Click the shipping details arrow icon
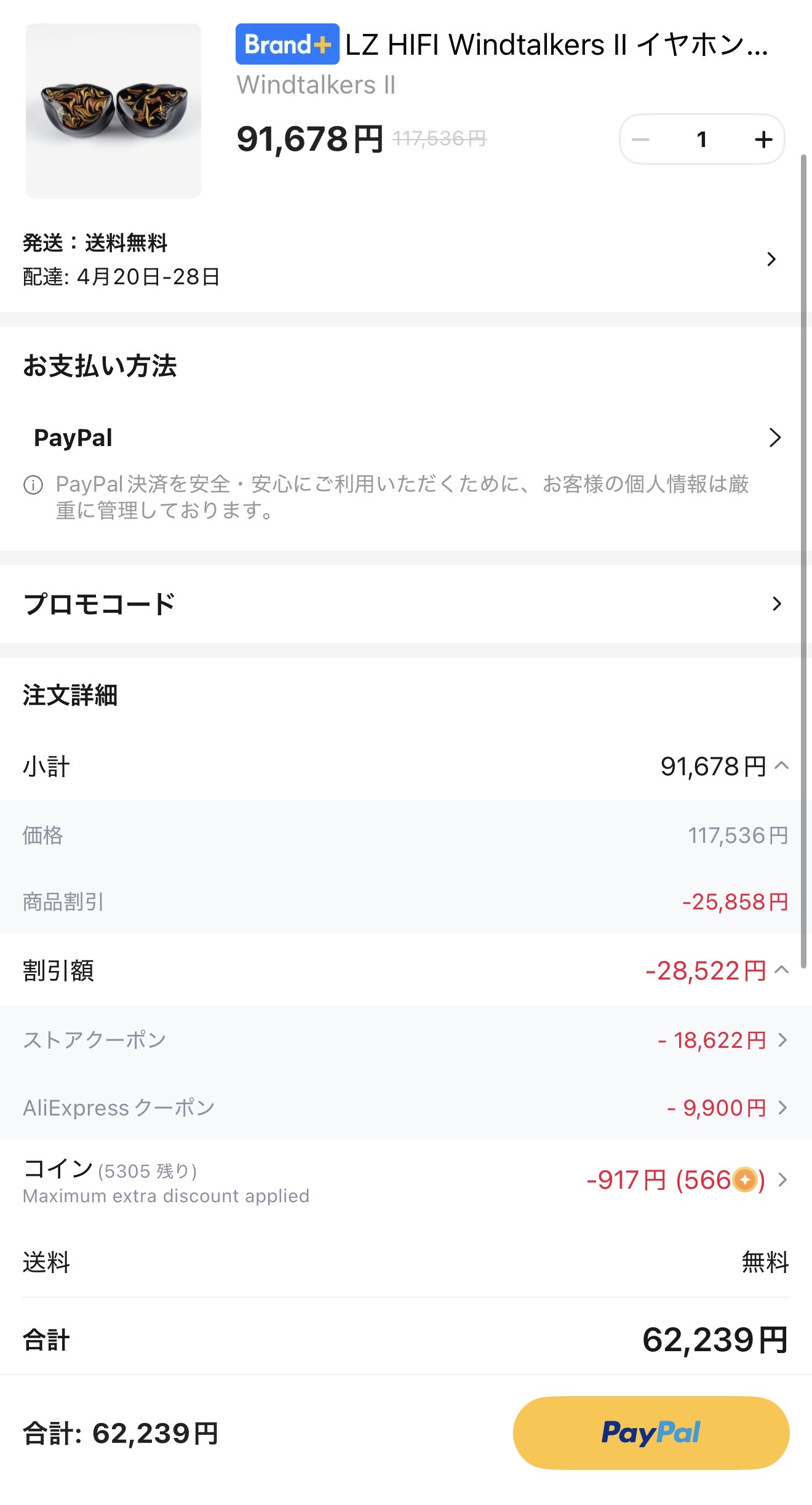This screenshot has width=812, height=1505. click(x=772, y=260)
